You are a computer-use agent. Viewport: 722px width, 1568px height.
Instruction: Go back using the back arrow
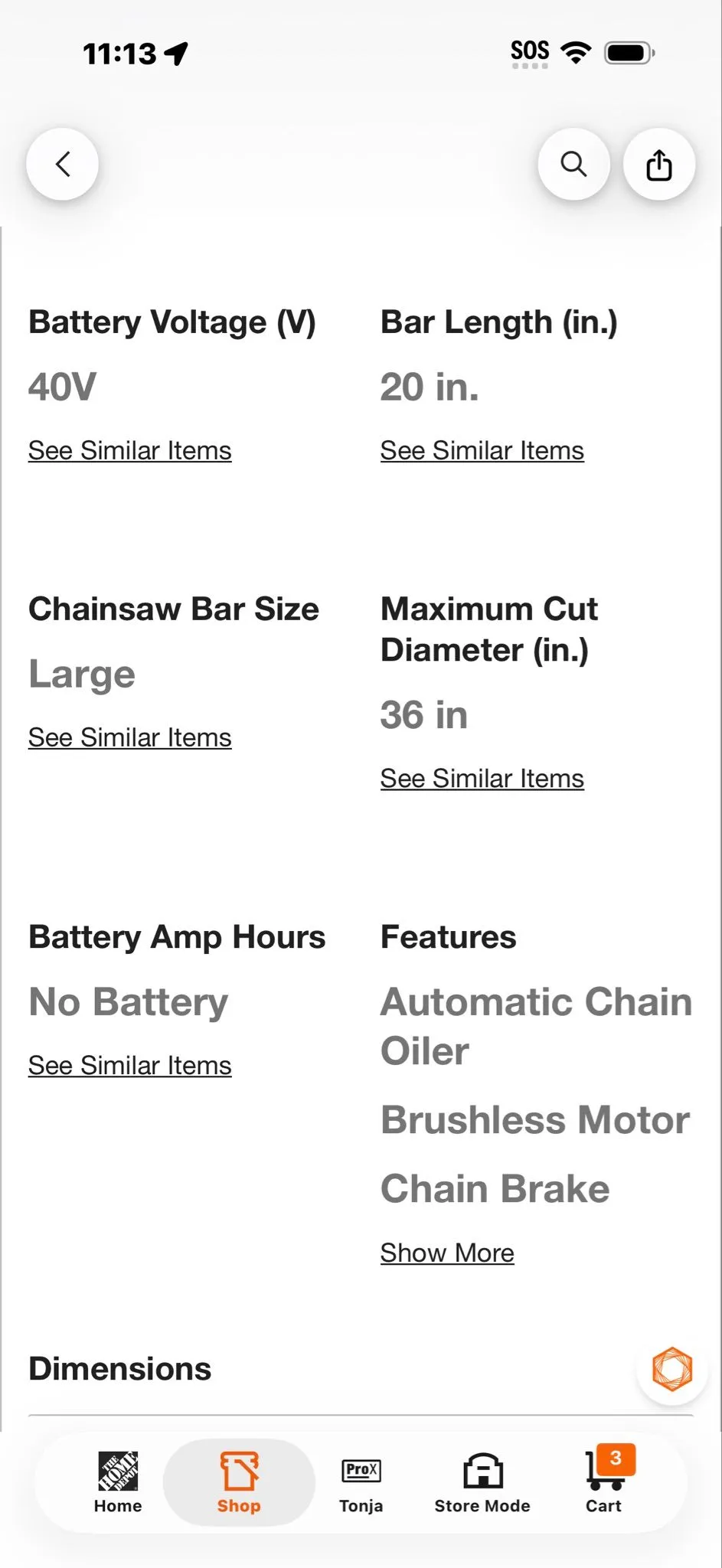[x=63, y=164]
